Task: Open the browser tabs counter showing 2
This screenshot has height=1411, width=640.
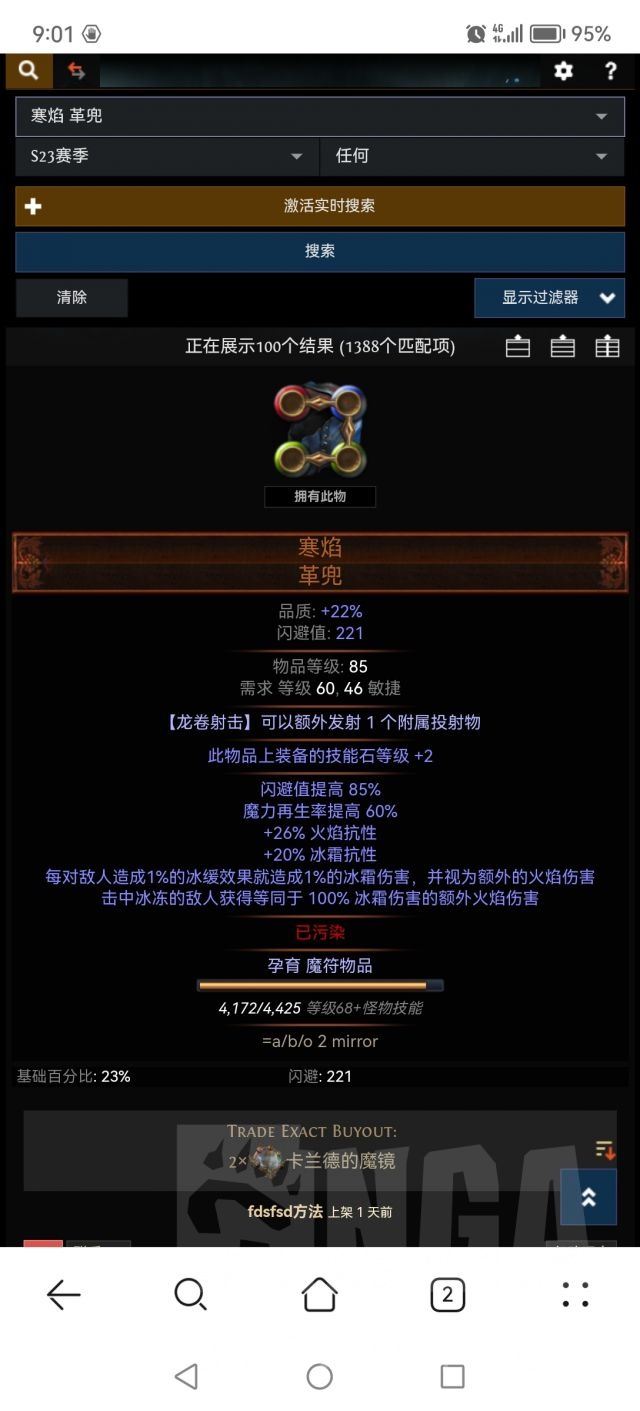Action: click(x=447, y=1296)
